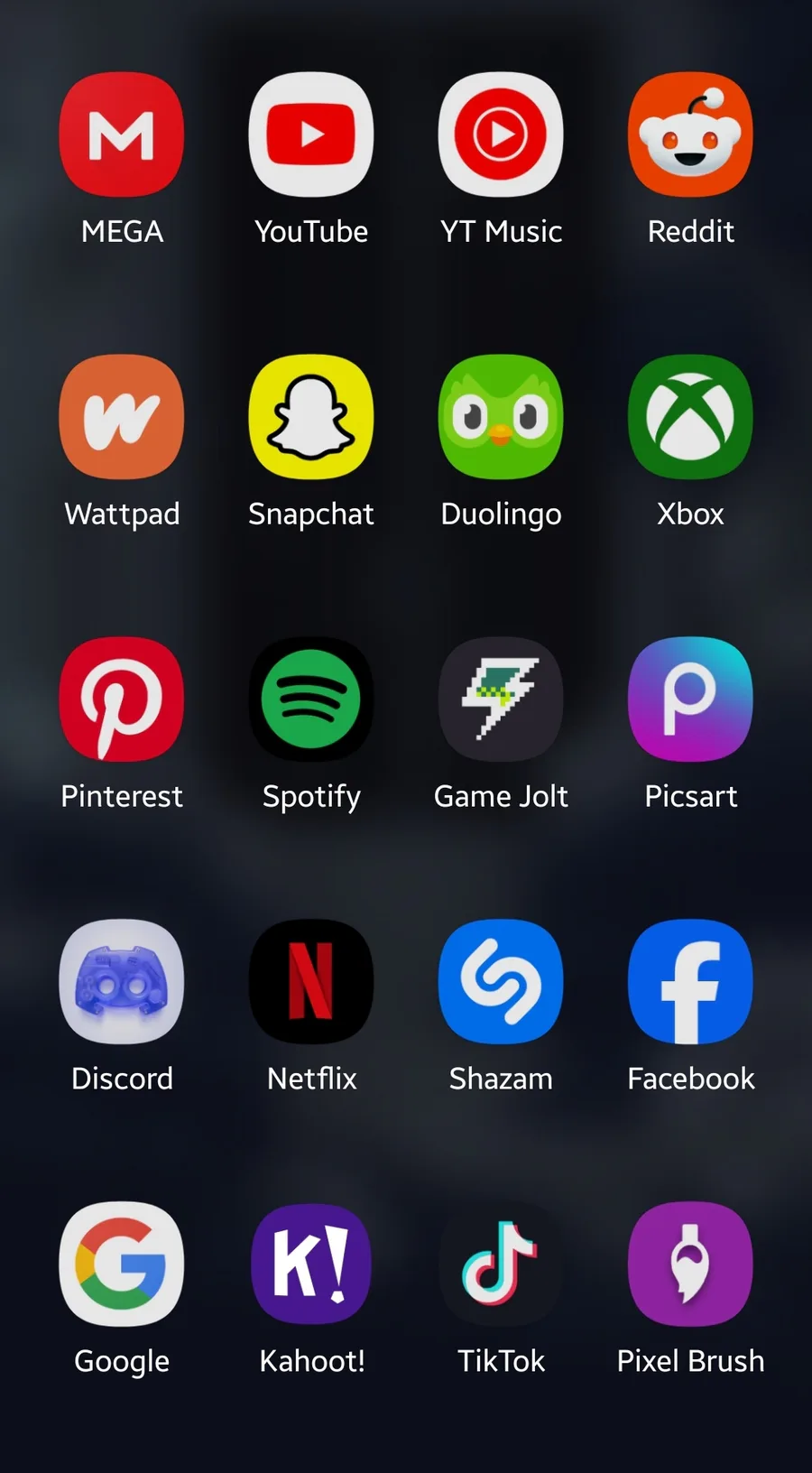The width and height of the screenshot is (812, 1473).
Task: Open the Google app
Action: [x=122, y=1264]
